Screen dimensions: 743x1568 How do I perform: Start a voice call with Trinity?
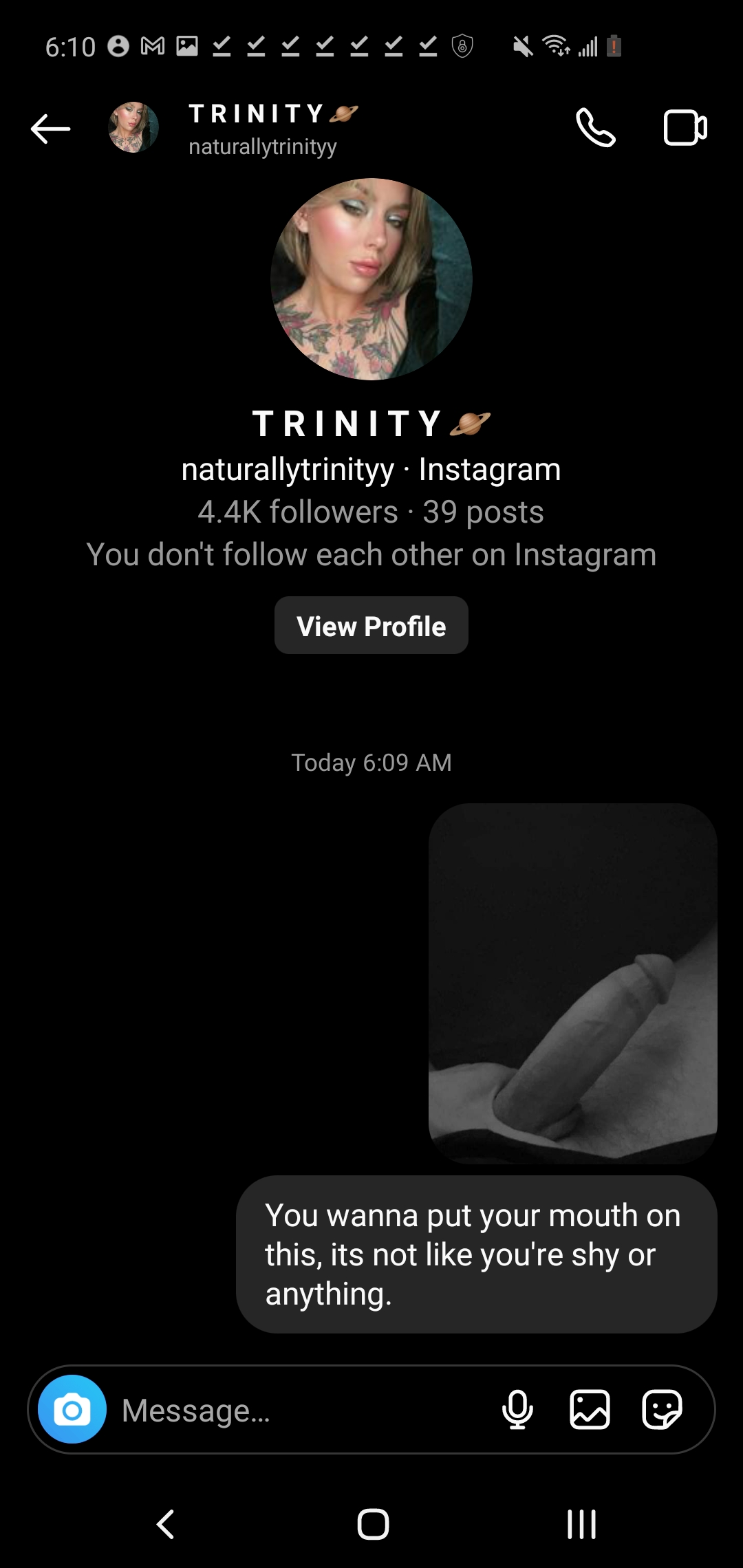point(595,128)
